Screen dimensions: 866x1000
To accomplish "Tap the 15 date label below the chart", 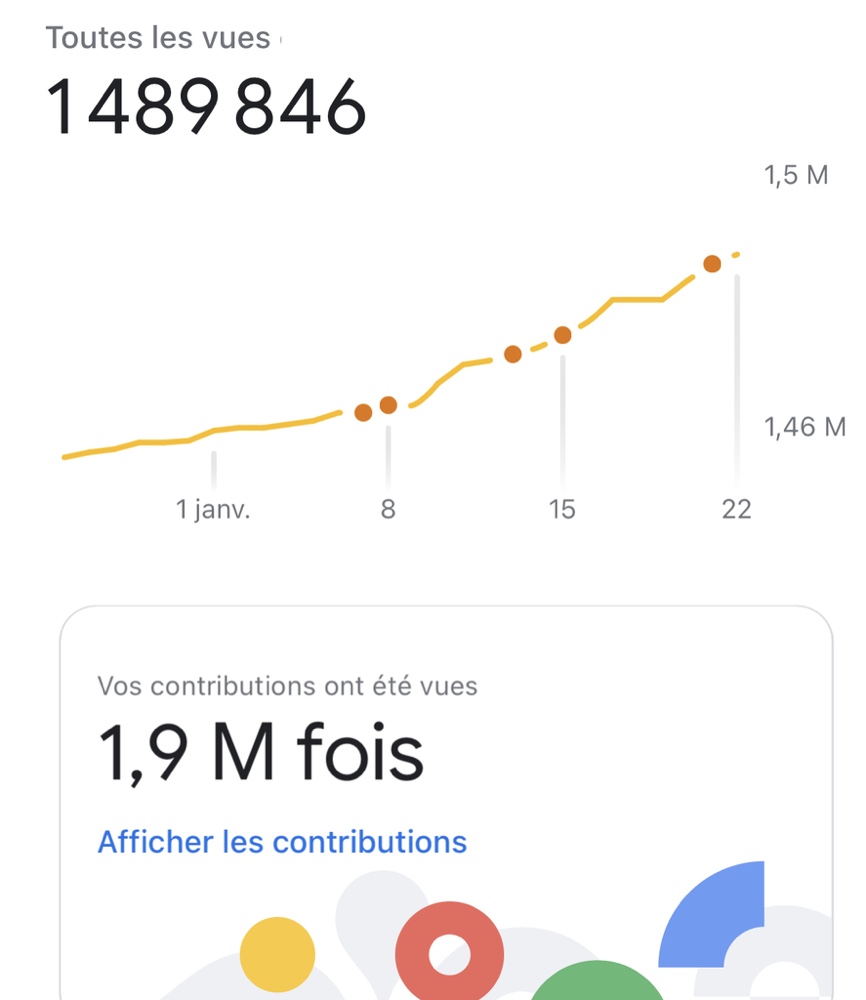I will [x=562, y=509].
